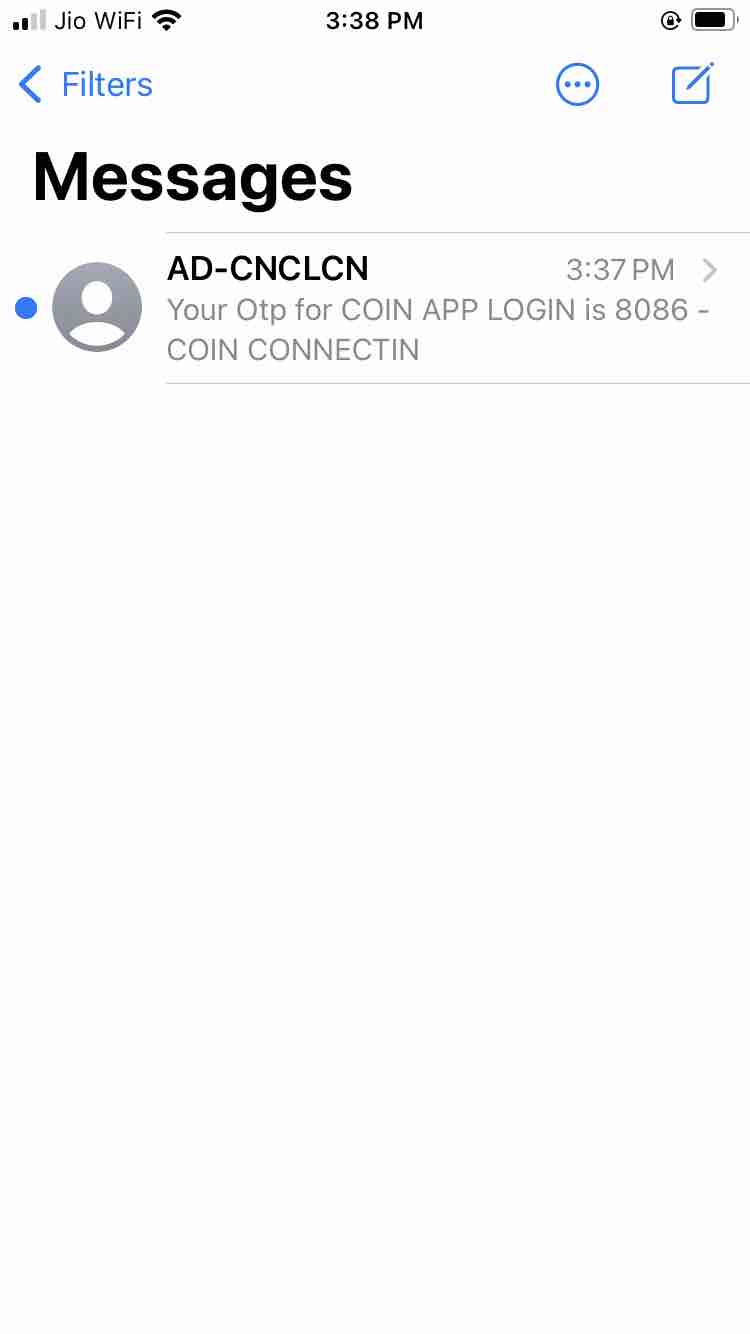
Task: Tap the 3:37 PM timestamp
Action: pos(620,270)
